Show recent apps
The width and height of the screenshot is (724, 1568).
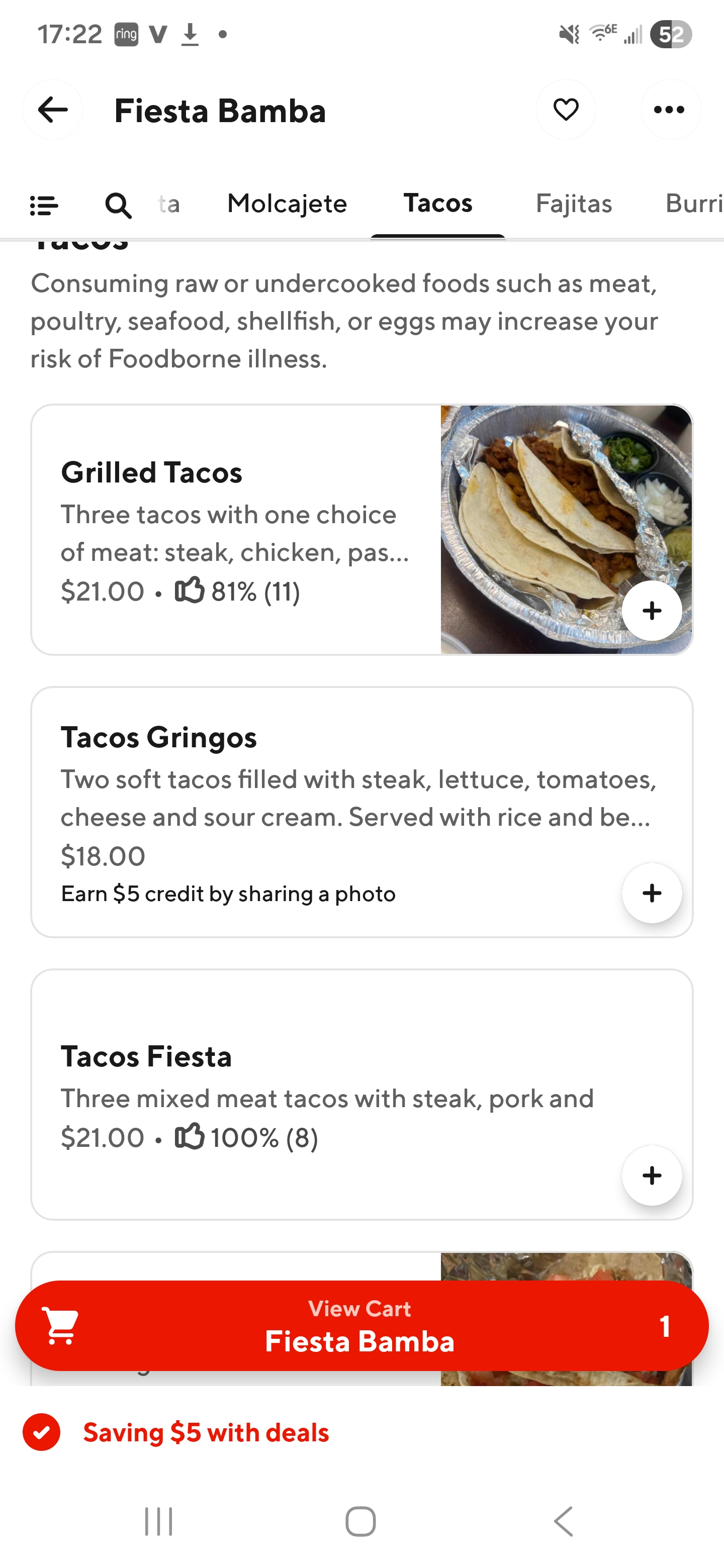159,1522
